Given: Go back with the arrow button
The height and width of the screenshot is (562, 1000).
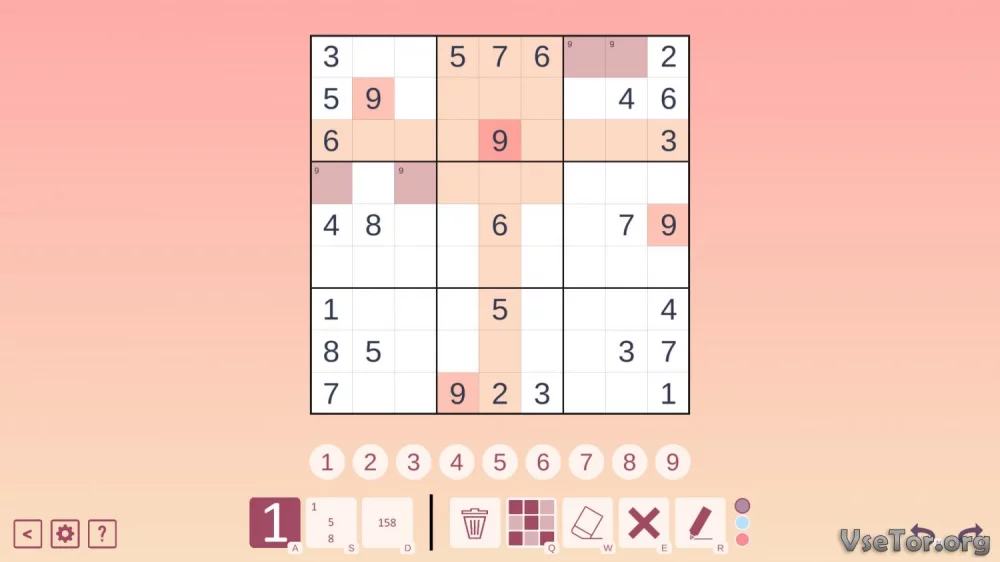Looking at the screenshot, I should point(27,534).
